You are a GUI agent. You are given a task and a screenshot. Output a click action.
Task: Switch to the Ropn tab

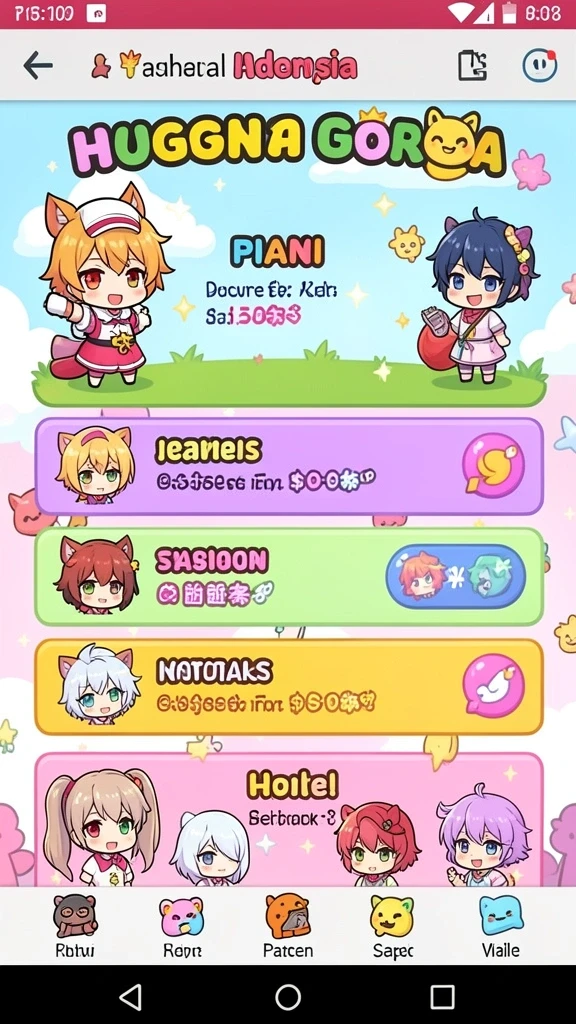point(182,926)
